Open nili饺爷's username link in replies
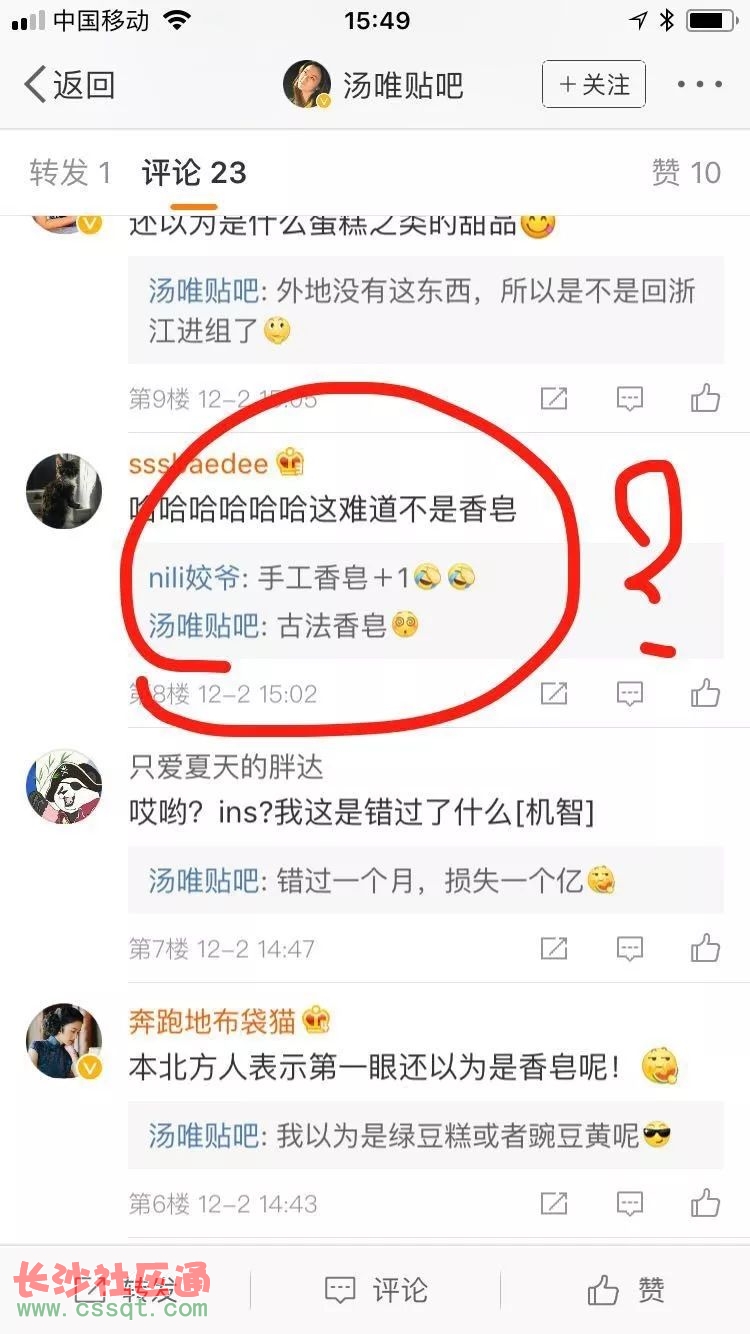Viewport: 750px width, 1334px height. [x=194, y=577]
